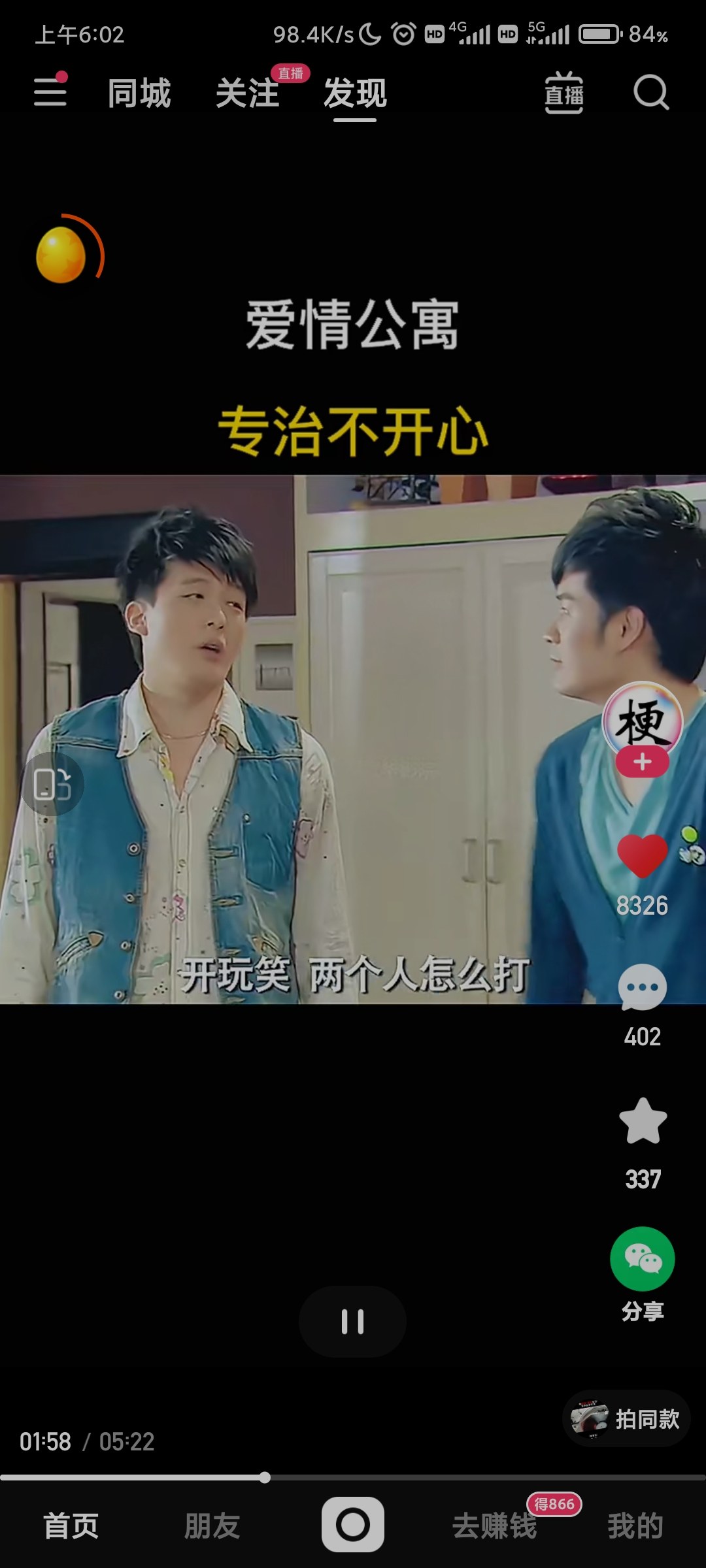This screenshot has height=1568, width=706.
Task: Open the search magnifier
Action: point(651,93)
